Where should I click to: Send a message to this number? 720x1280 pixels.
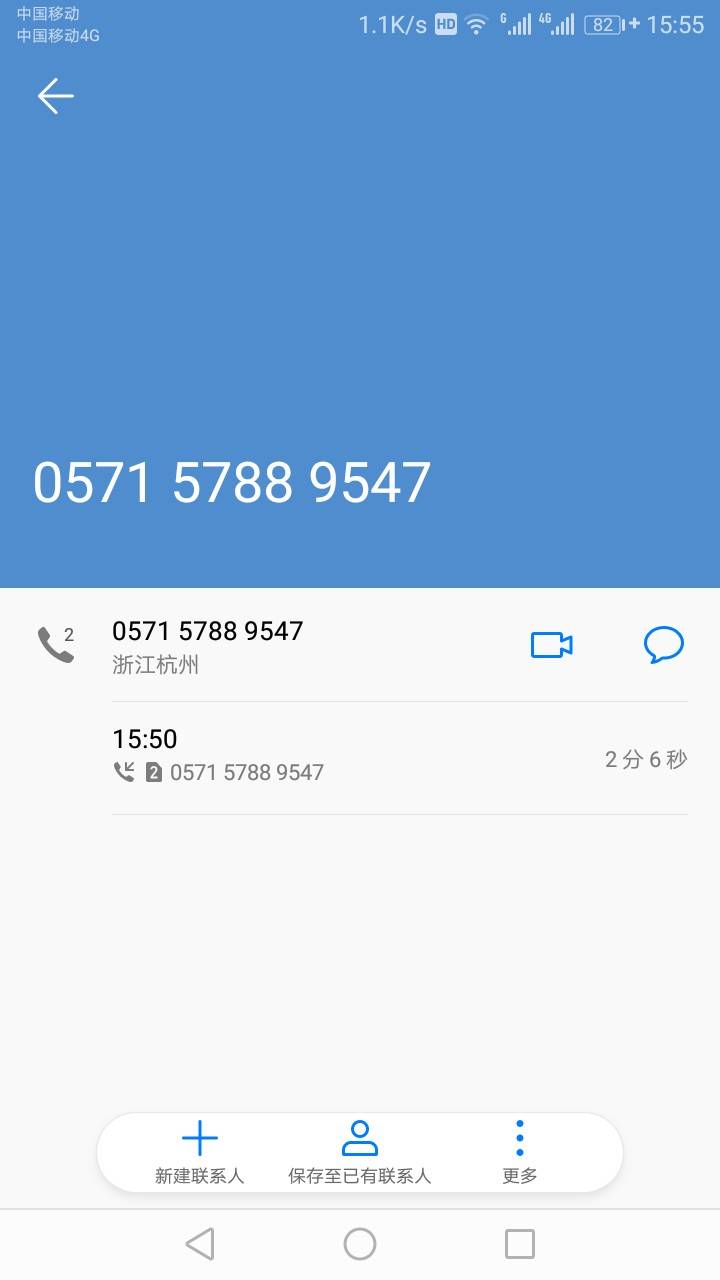(663, 645)
